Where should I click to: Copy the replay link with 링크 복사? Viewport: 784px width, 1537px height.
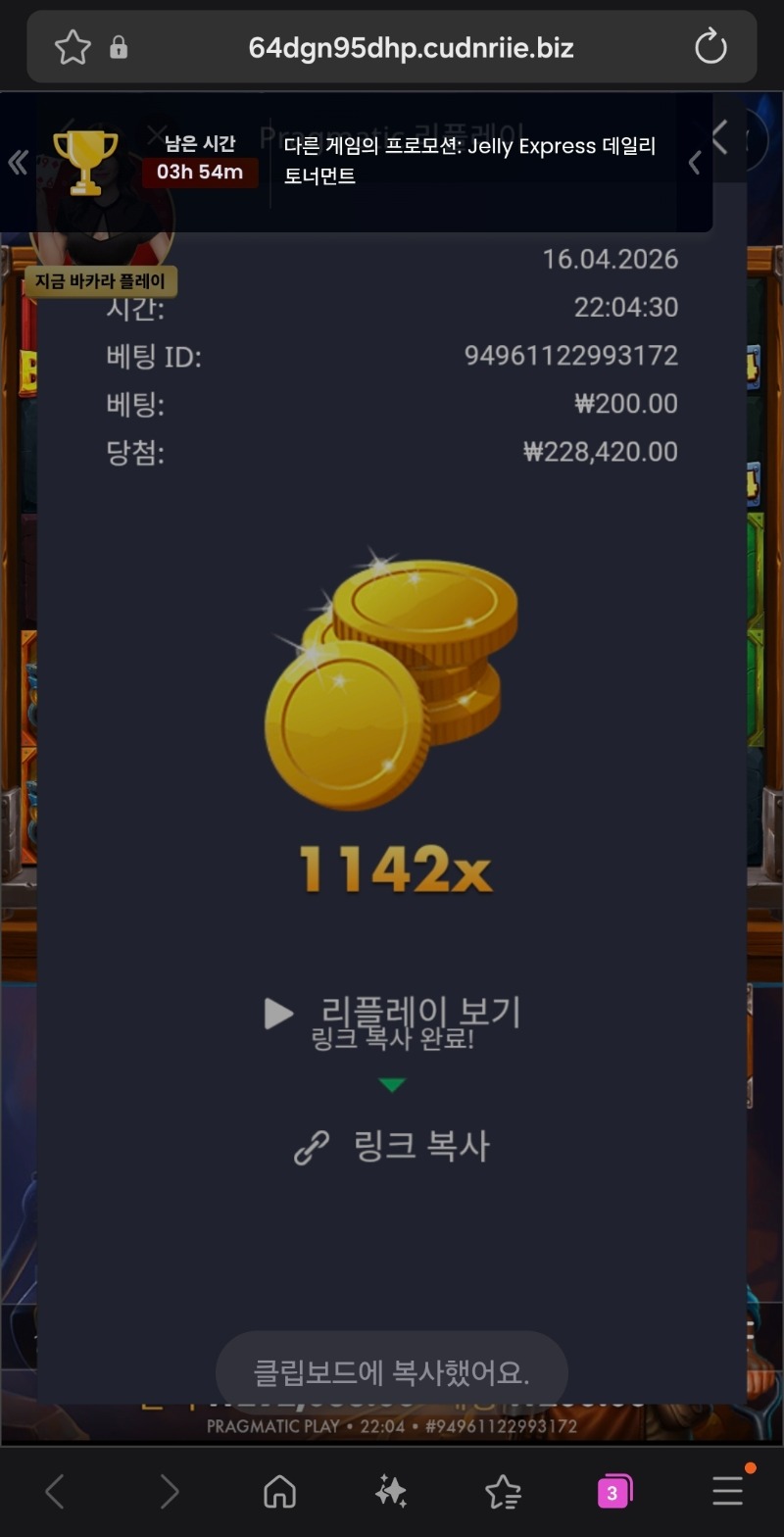pyautogui.click(x=392, y=1146)
